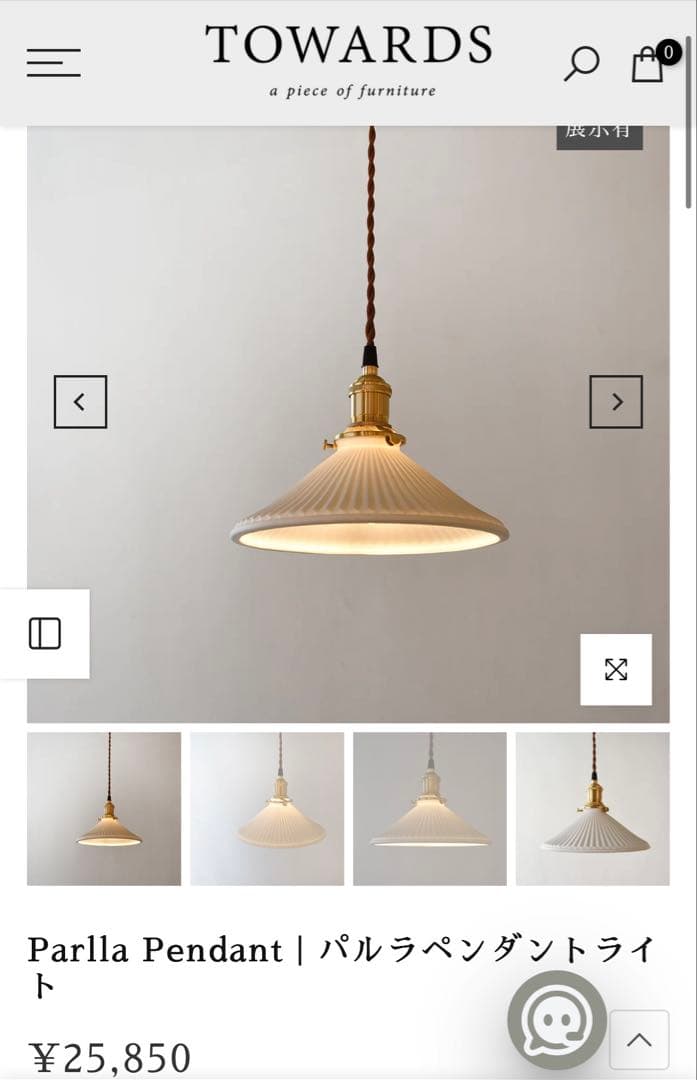Screen dimensions: 697x1080
Task: Jump back to top of page
Action: coord(639,1040)
